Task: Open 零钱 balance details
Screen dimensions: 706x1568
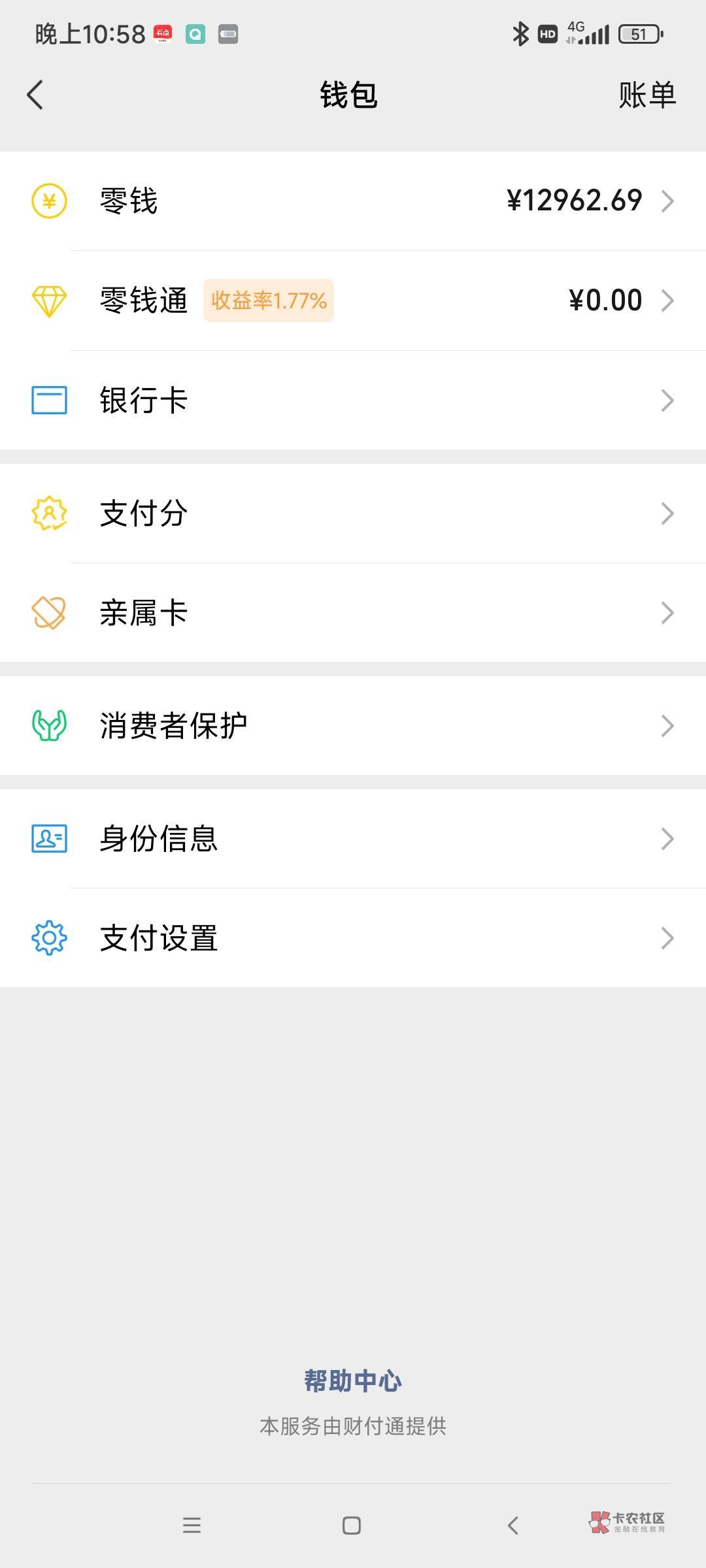Action: click(353, 201)
